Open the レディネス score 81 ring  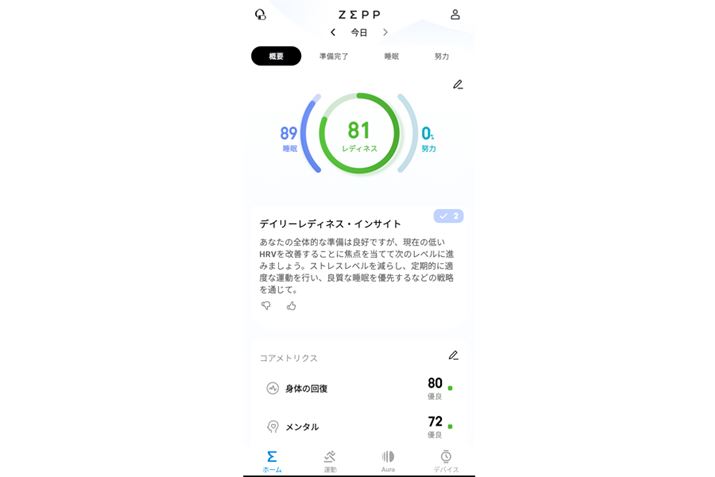pyautogui.click(x=359, y=134)
